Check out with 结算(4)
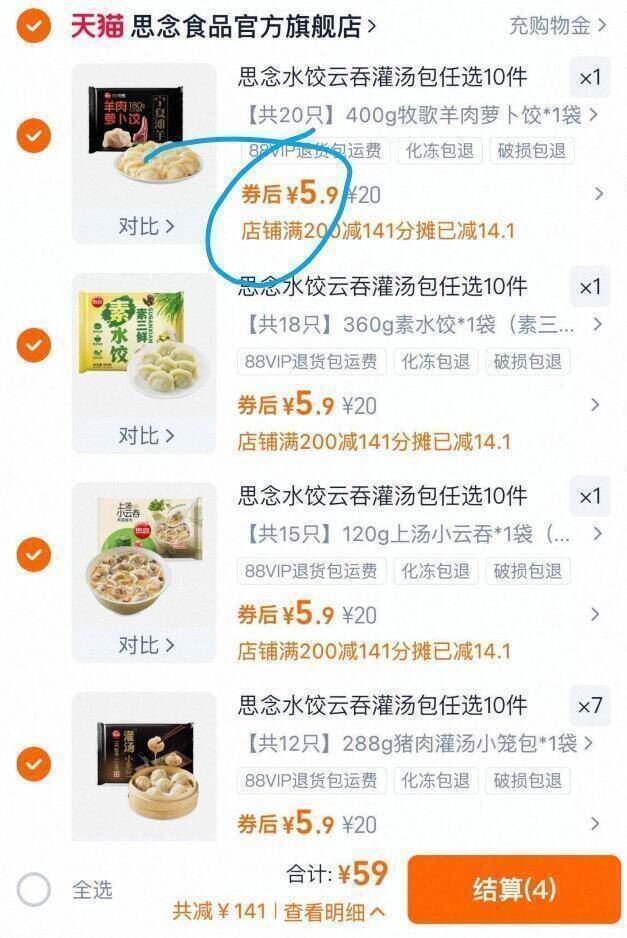The width and height of the screenshot is (627, 938). pyautogui.click(x=513, y=889)
